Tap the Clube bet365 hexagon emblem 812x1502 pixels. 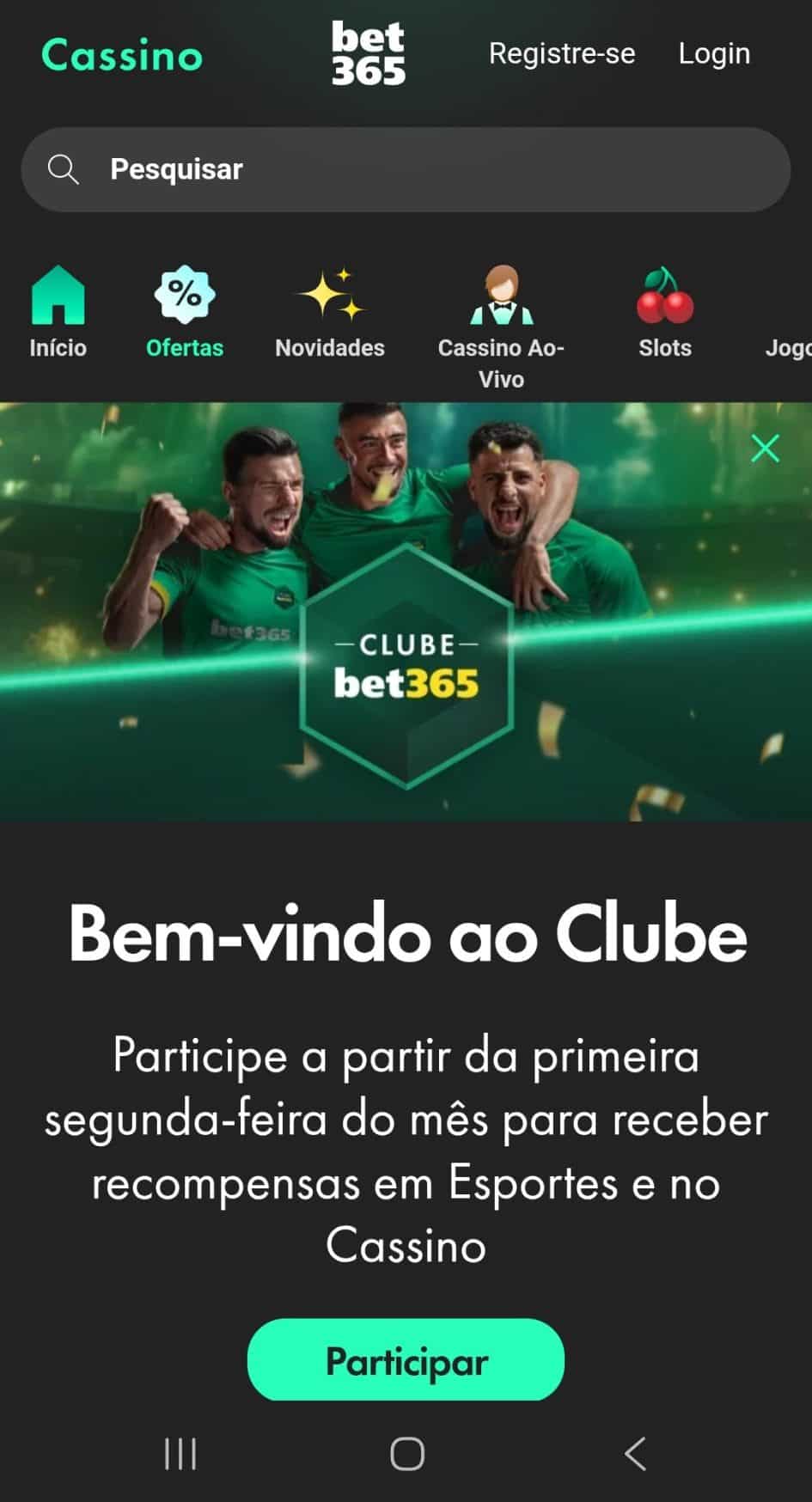[406, 666]
